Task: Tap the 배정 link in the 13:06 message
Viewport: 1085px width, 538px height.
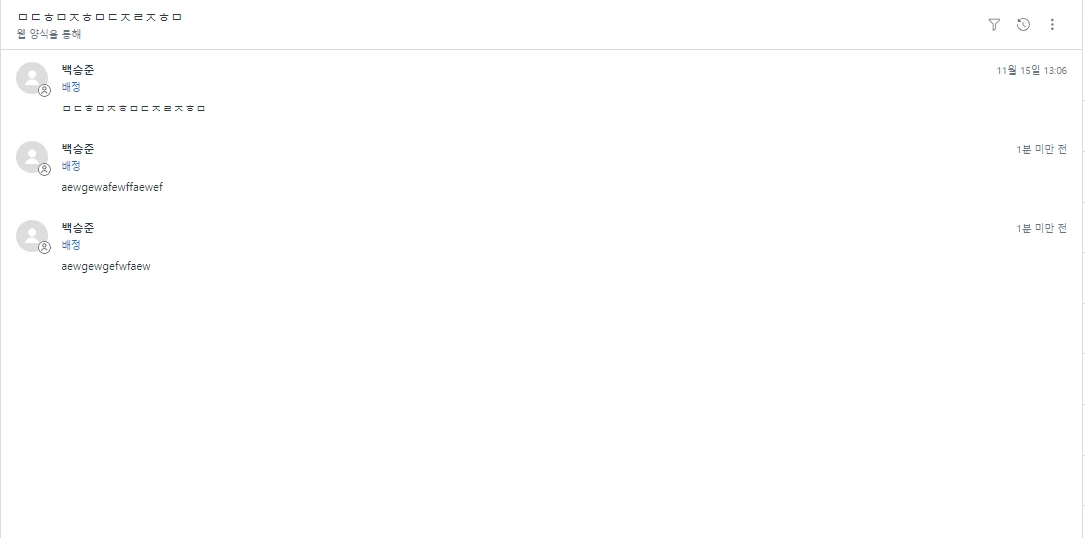Action: click(71, 87)
